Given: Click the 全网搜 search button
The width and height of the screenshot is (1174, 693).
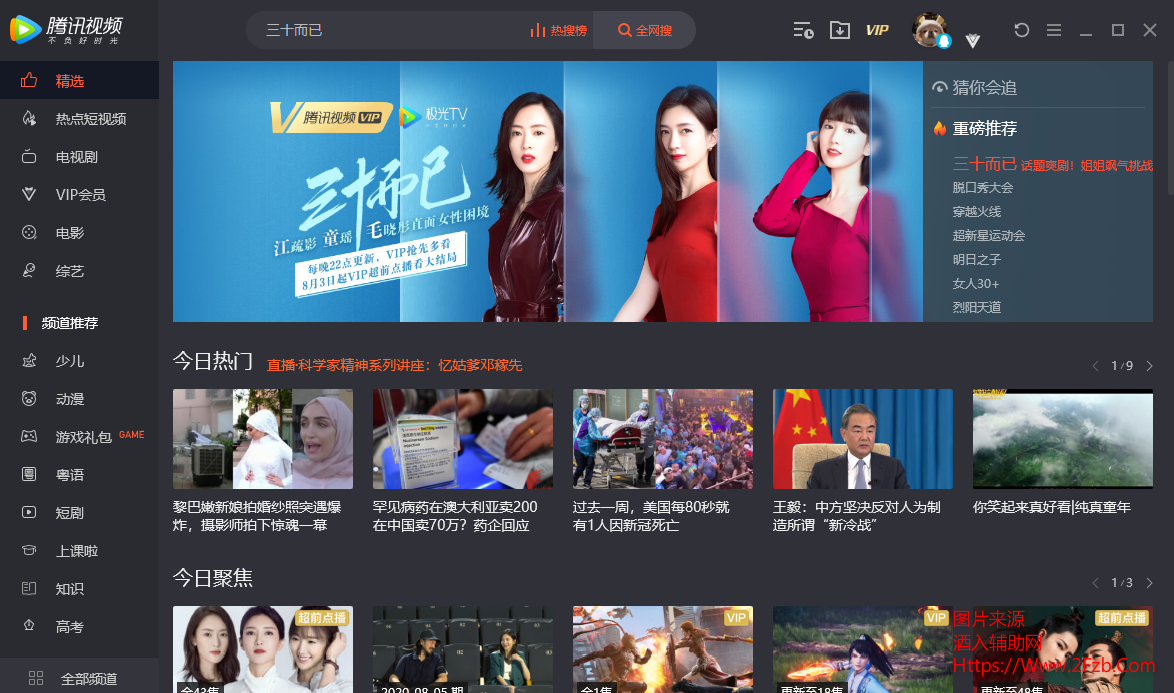Looking at the screenshot, I should (x=645, y=31).
